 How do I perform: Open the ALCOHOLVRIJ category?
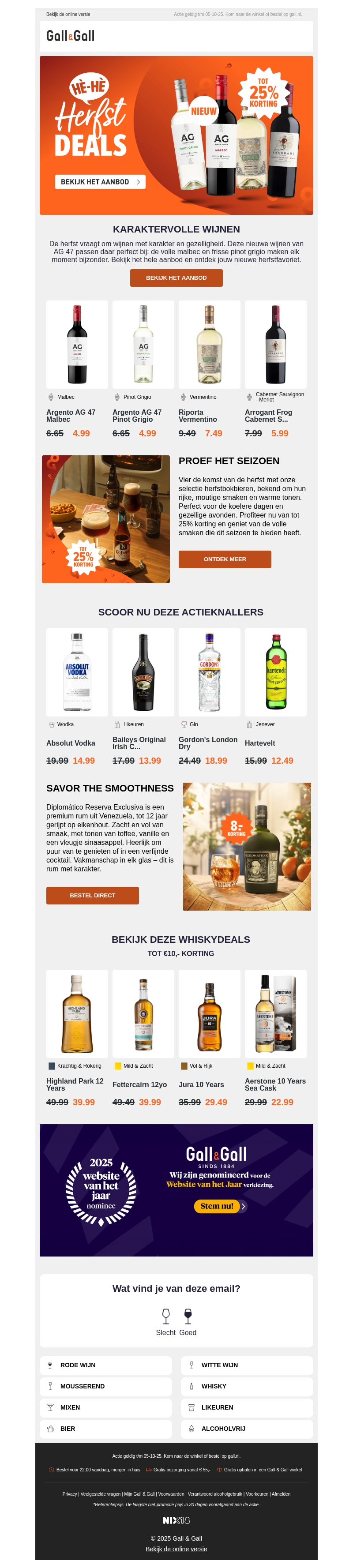247,1429
